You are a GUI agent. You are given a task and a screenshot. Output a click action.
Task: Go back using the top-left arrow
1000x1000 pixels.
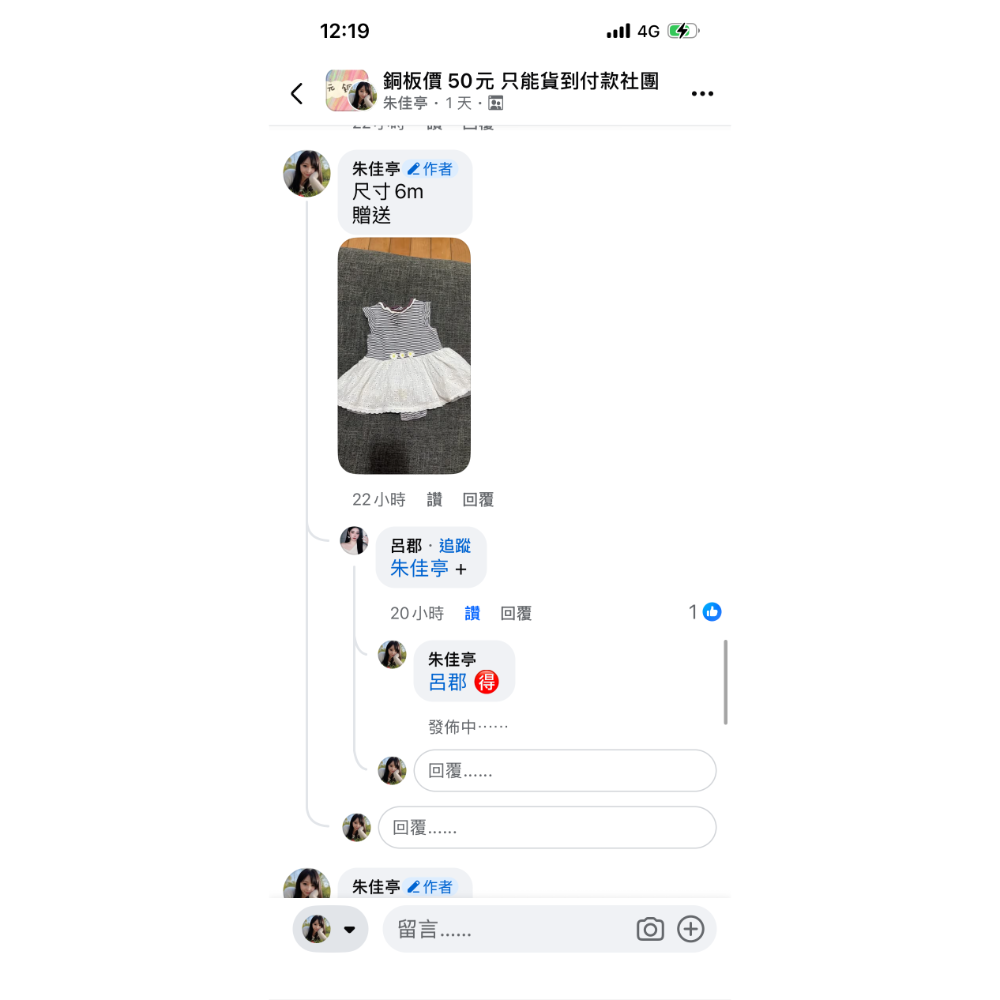coord(297,94)
